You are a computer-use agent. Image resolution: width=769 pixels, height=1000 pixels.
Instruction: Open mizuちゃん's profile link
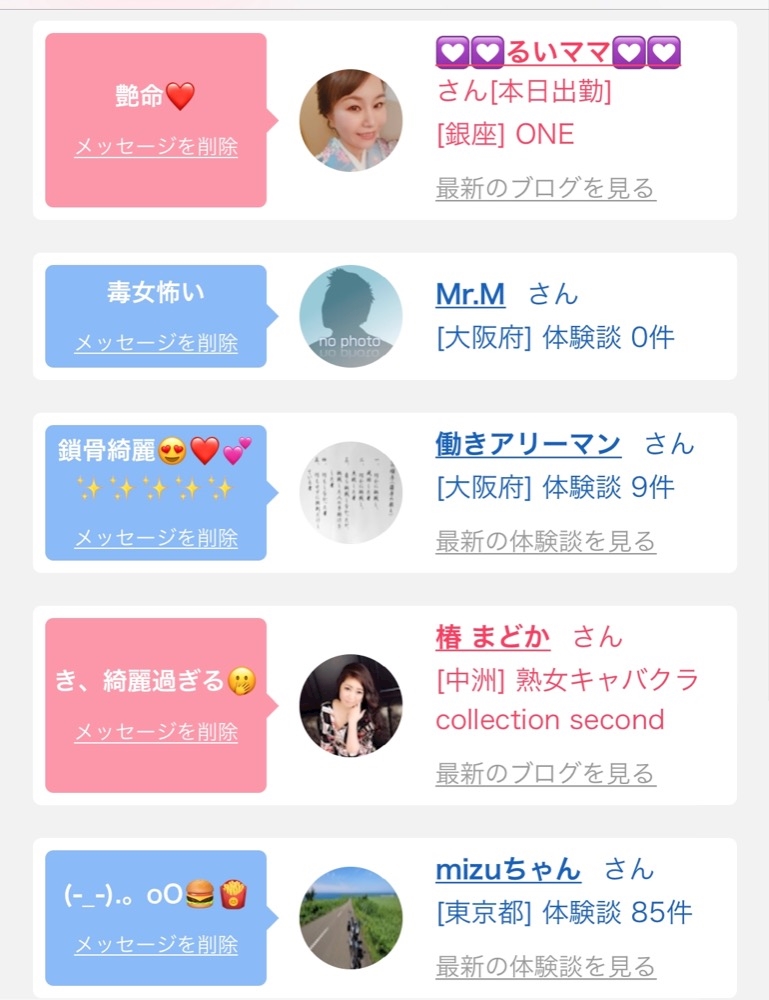[x=508, y=869]
